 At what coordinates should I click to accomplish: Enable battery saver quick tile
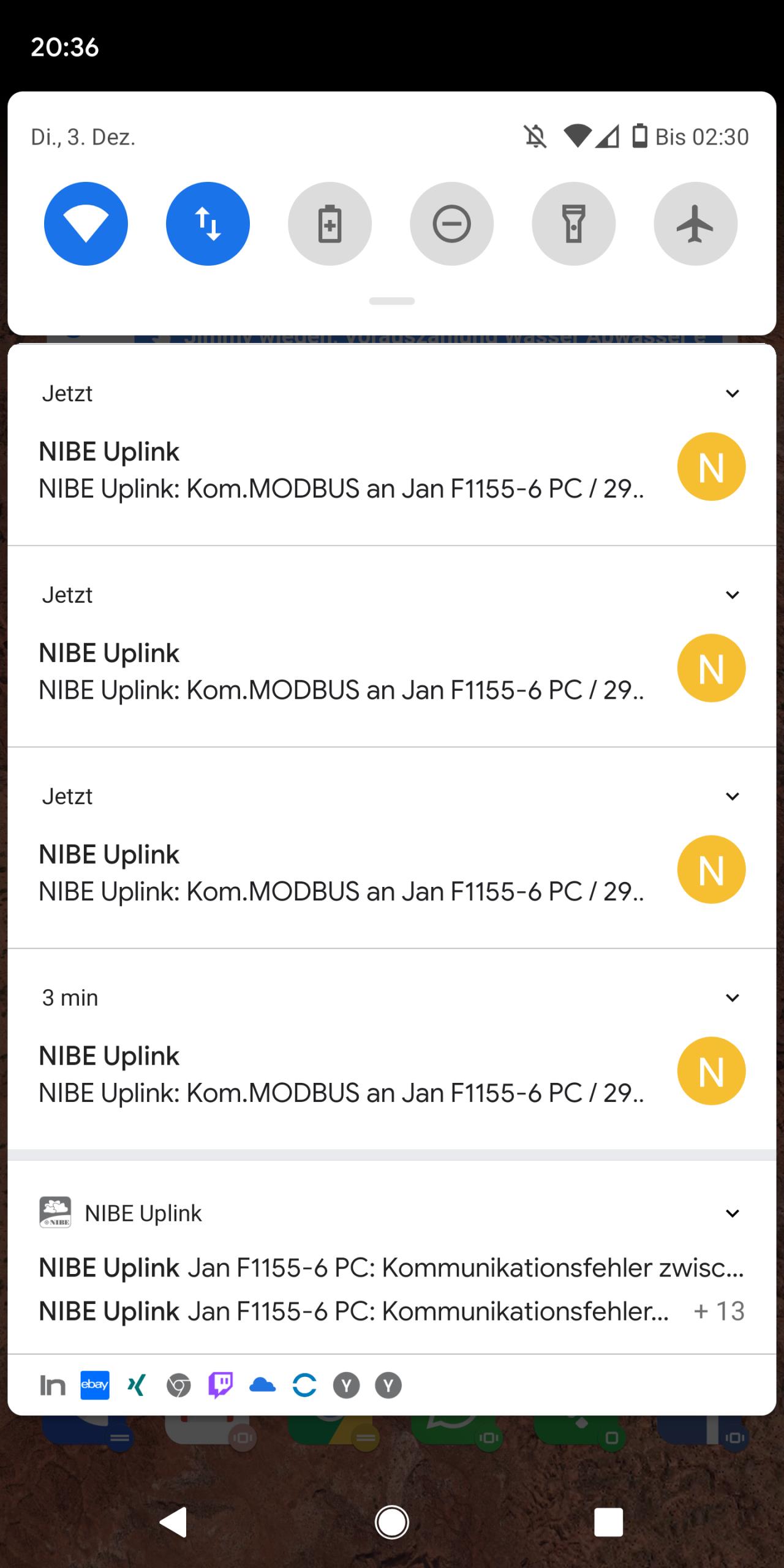pyautogui.click(x=330, y=224)
